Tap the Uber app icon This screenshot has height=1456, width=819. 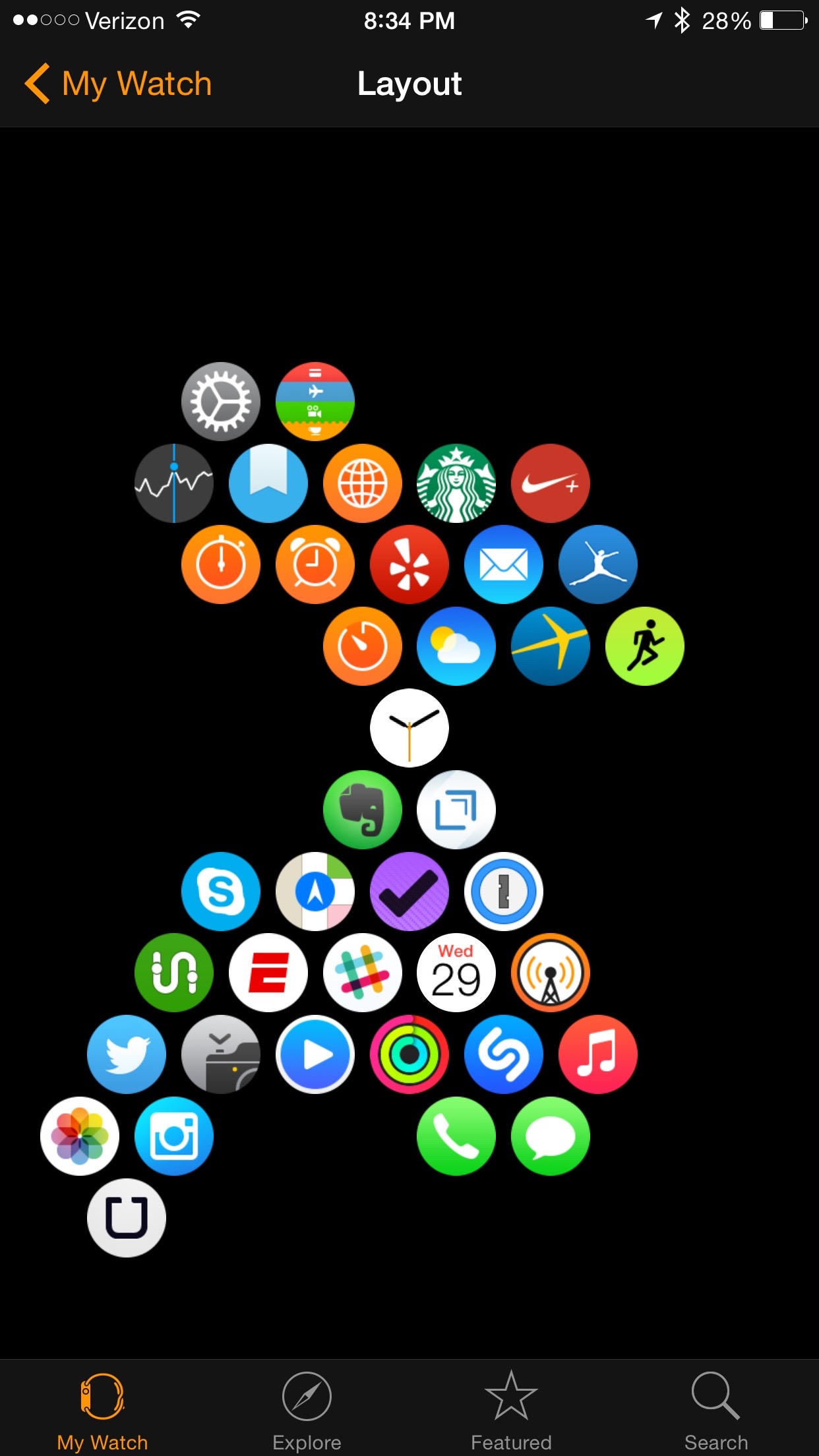coord(127,1218)
